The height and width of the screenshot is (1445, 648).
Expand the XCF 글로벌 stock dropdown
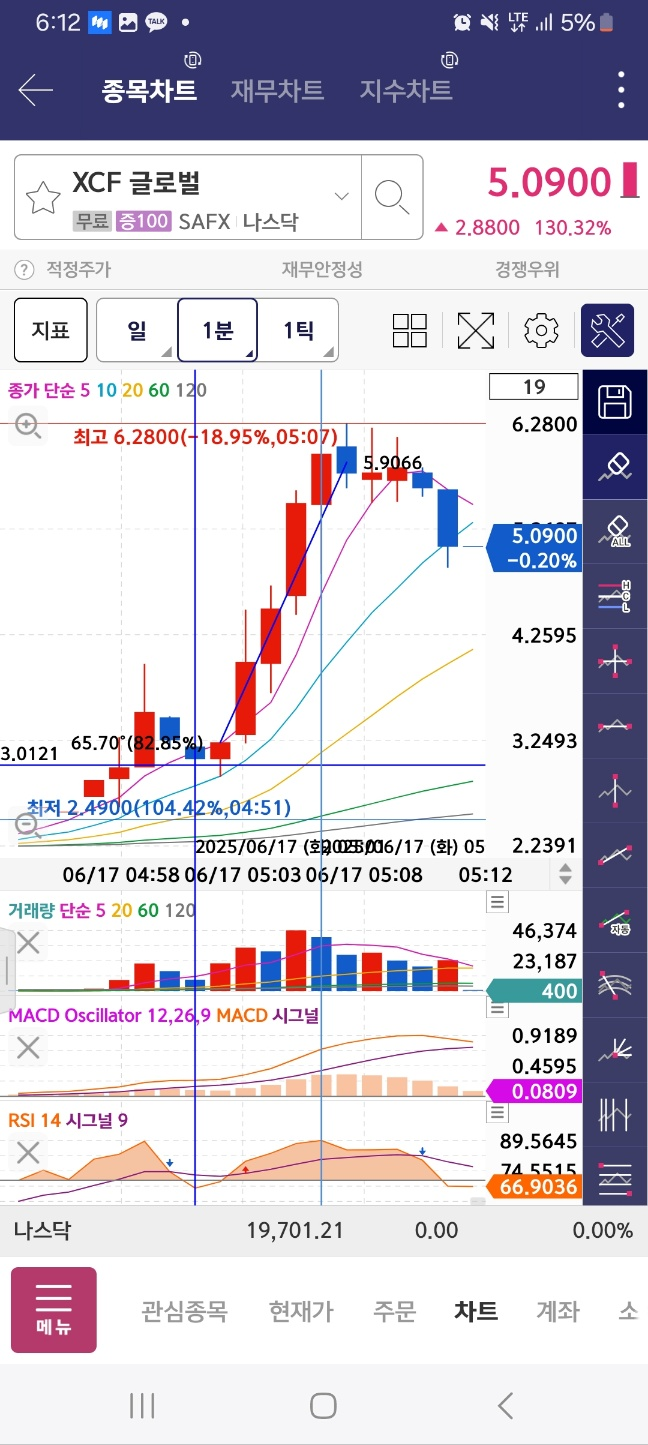(x=342, y=196)
